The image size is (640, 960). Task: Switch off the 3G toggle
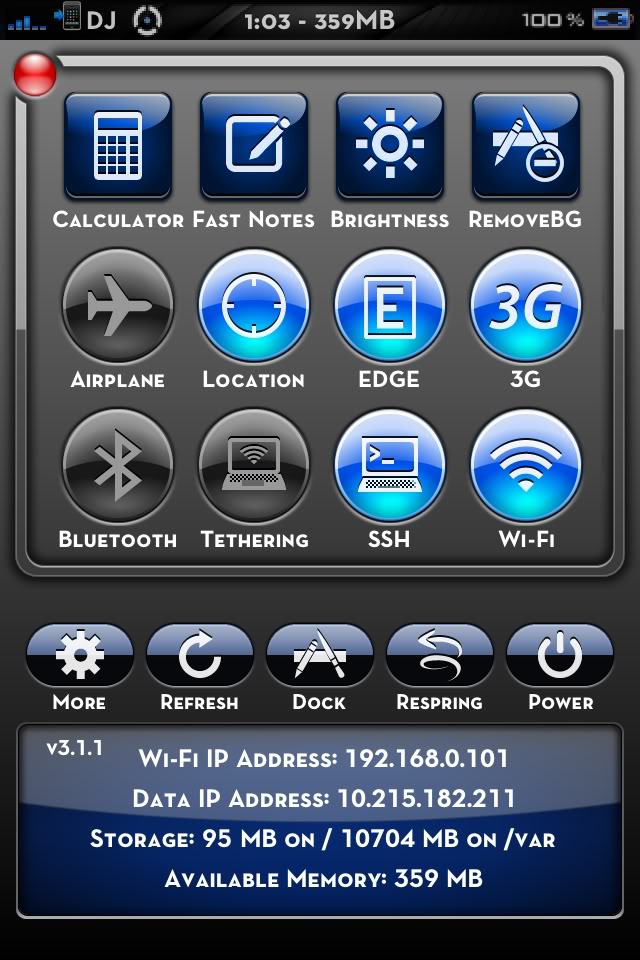526,305
